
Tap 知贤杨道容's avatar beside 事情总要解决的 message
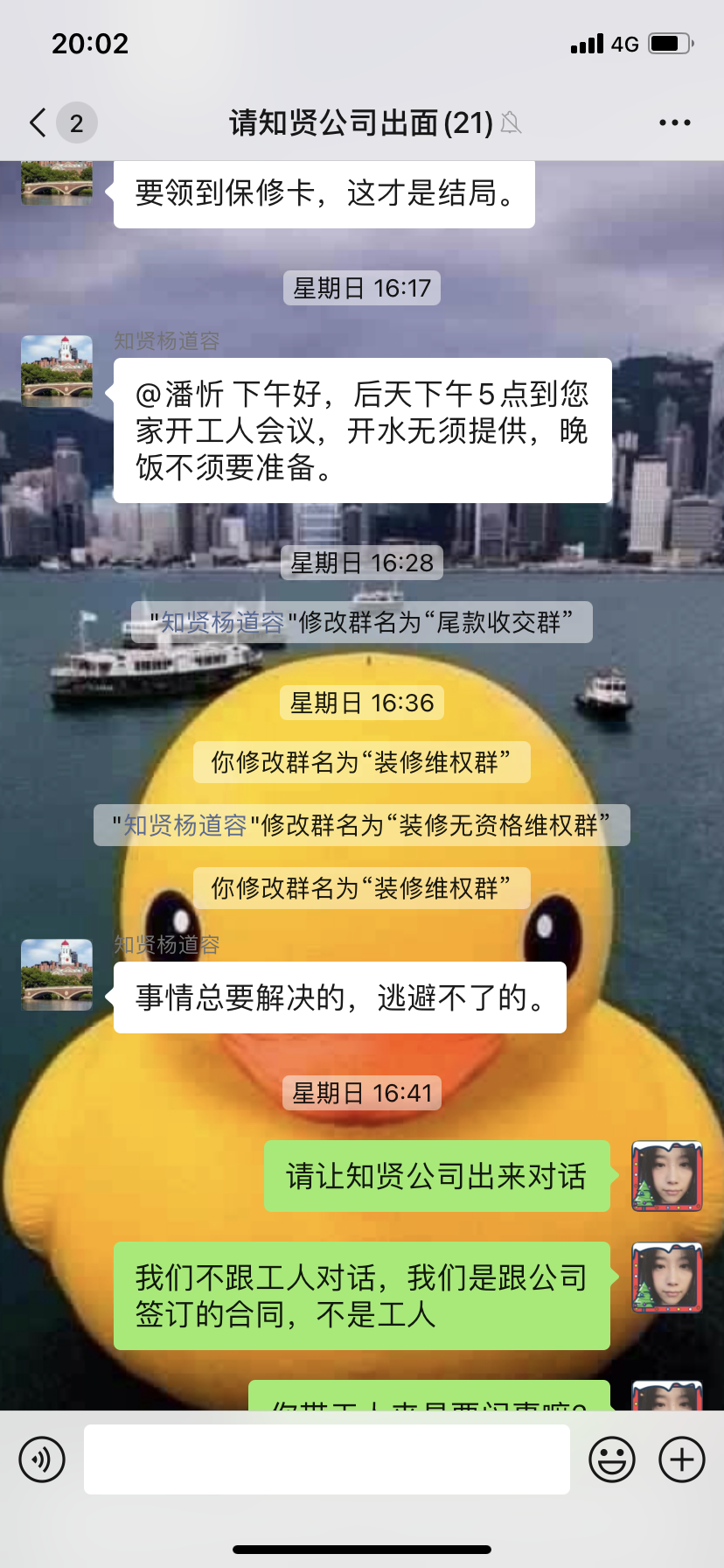tap(57, 975)
